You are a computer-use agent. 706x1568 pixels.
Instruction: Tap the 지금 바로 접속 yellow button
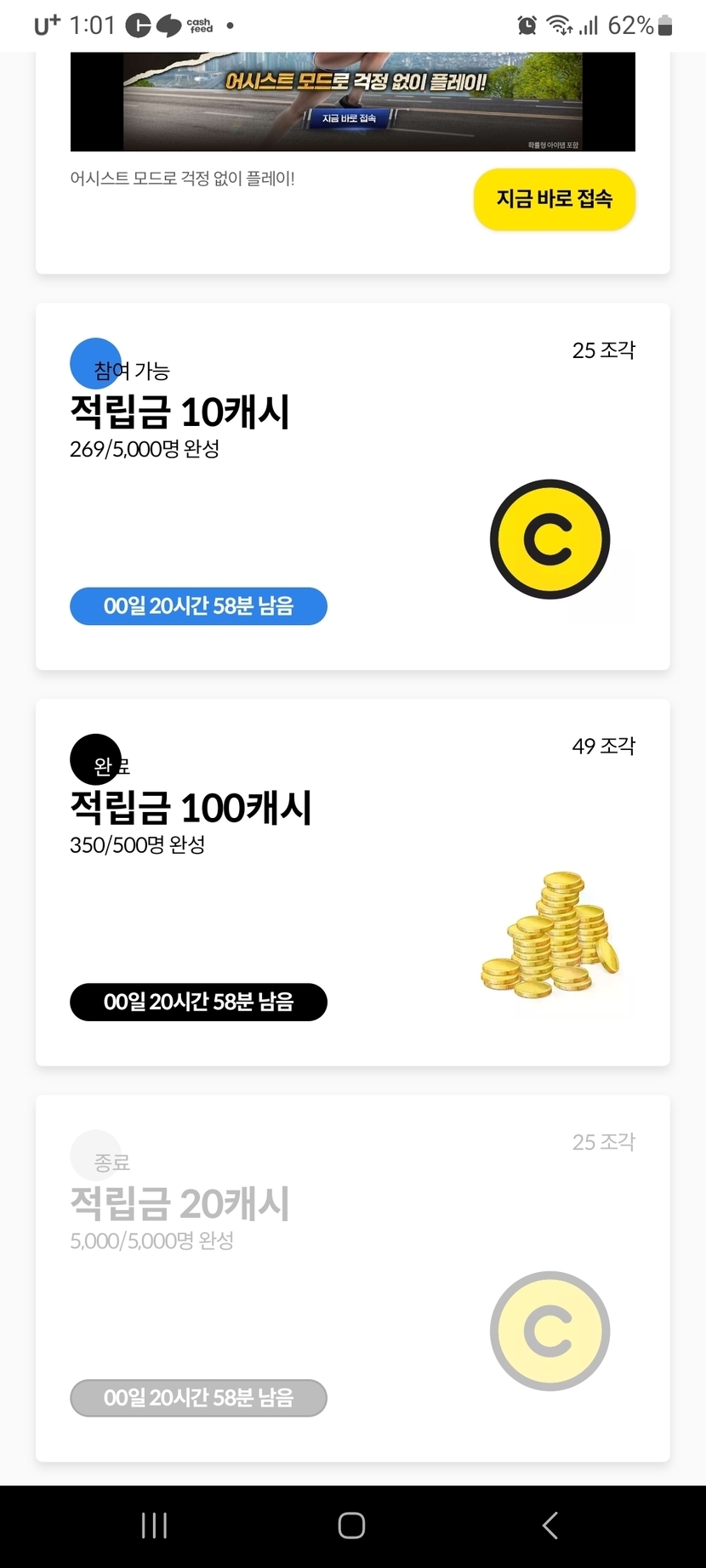tap(554, 199)
